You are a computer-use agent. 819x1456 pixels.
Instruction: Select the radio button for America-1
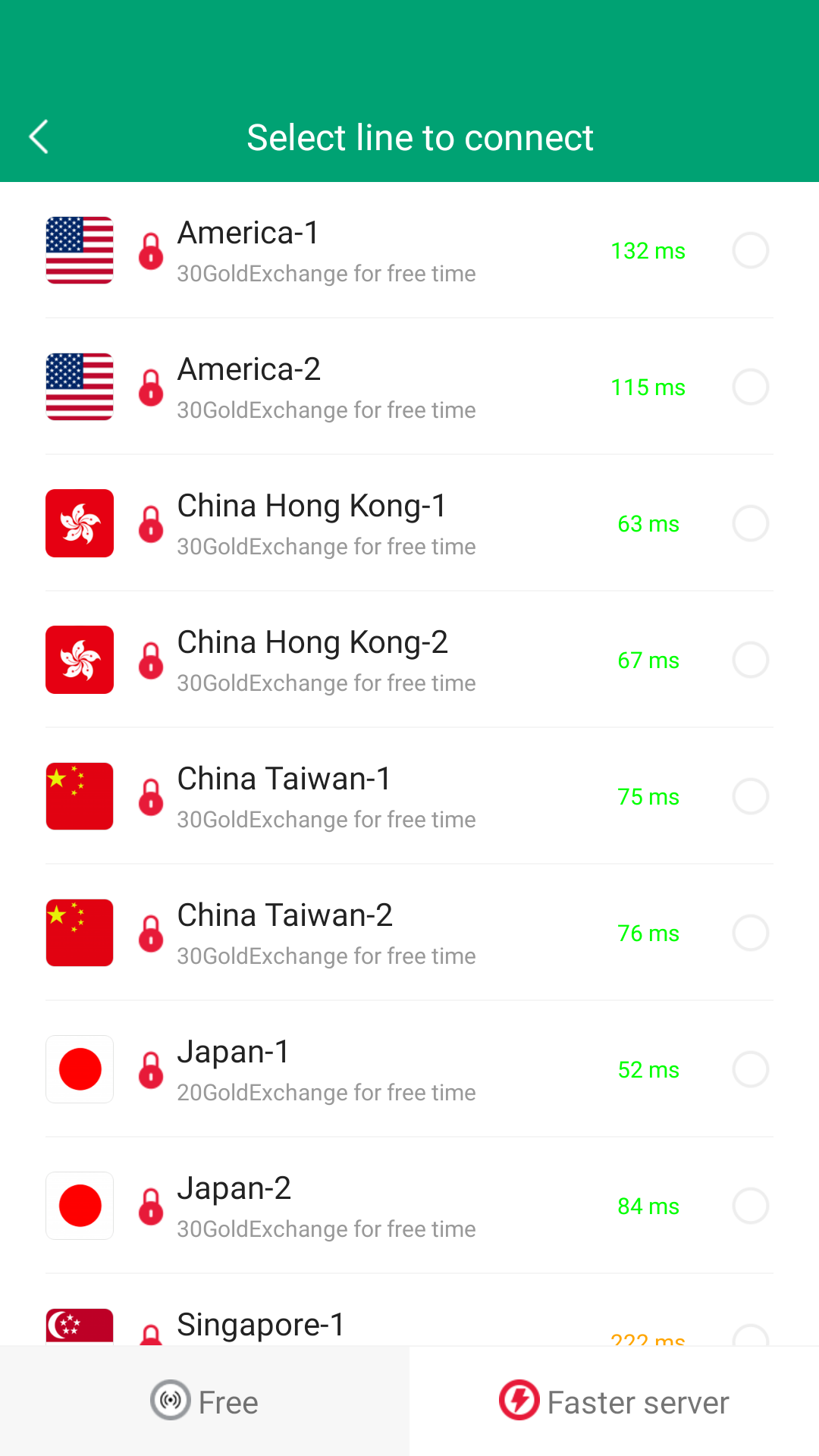tap(750, 250)
